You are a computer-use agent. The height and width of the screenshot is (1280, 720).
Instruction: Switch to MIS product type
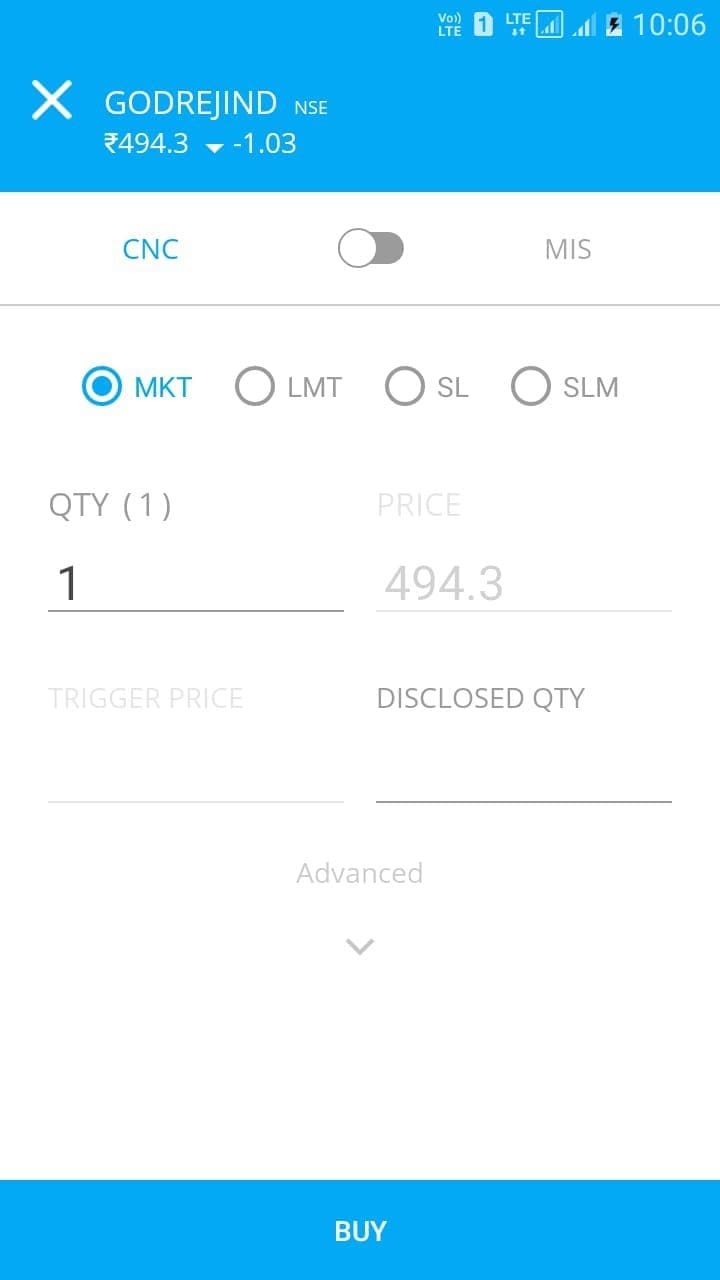(567, 248)
